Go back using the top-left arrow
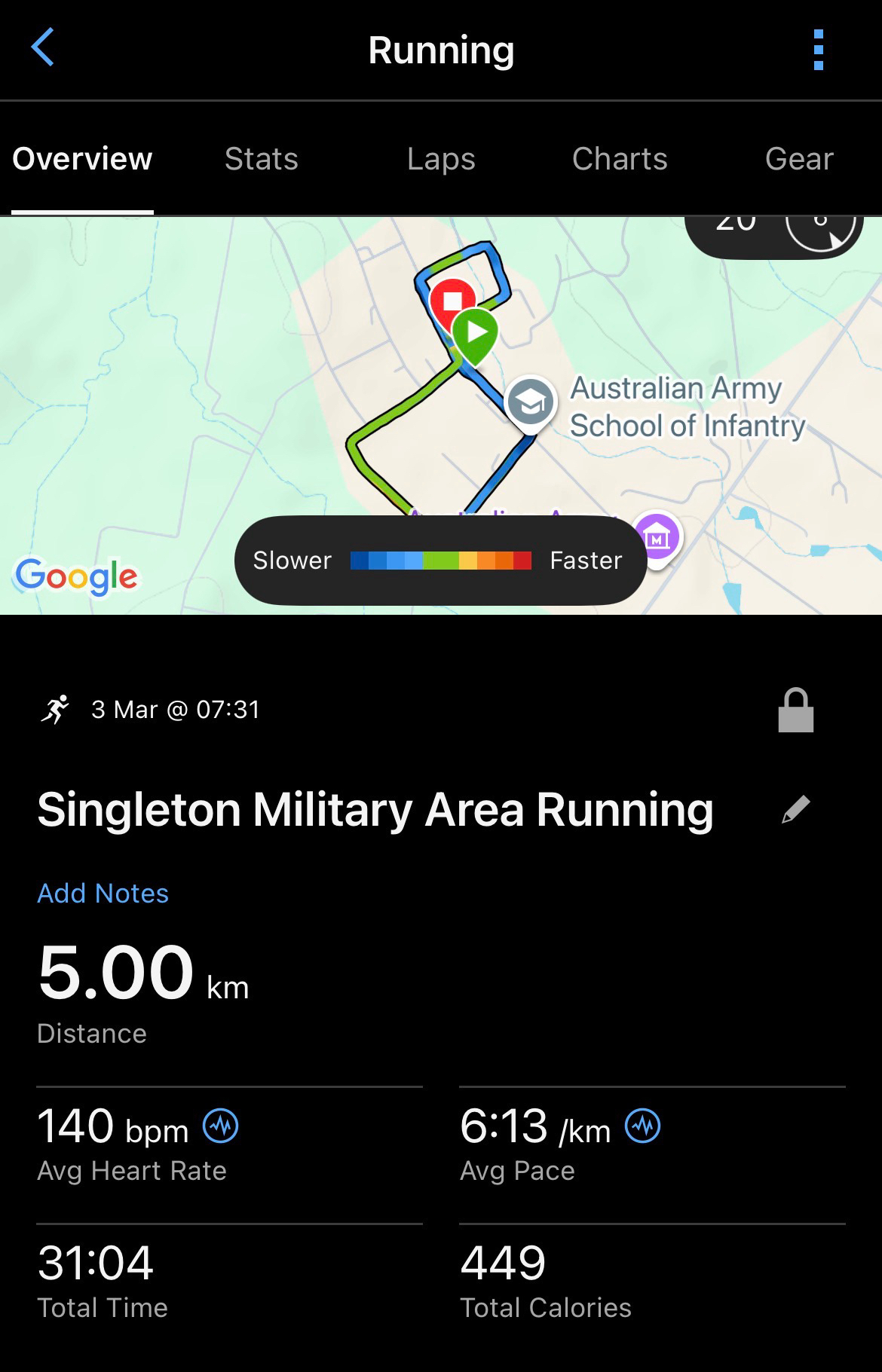This screenshot has height=1372, width=882. (43, 48)
